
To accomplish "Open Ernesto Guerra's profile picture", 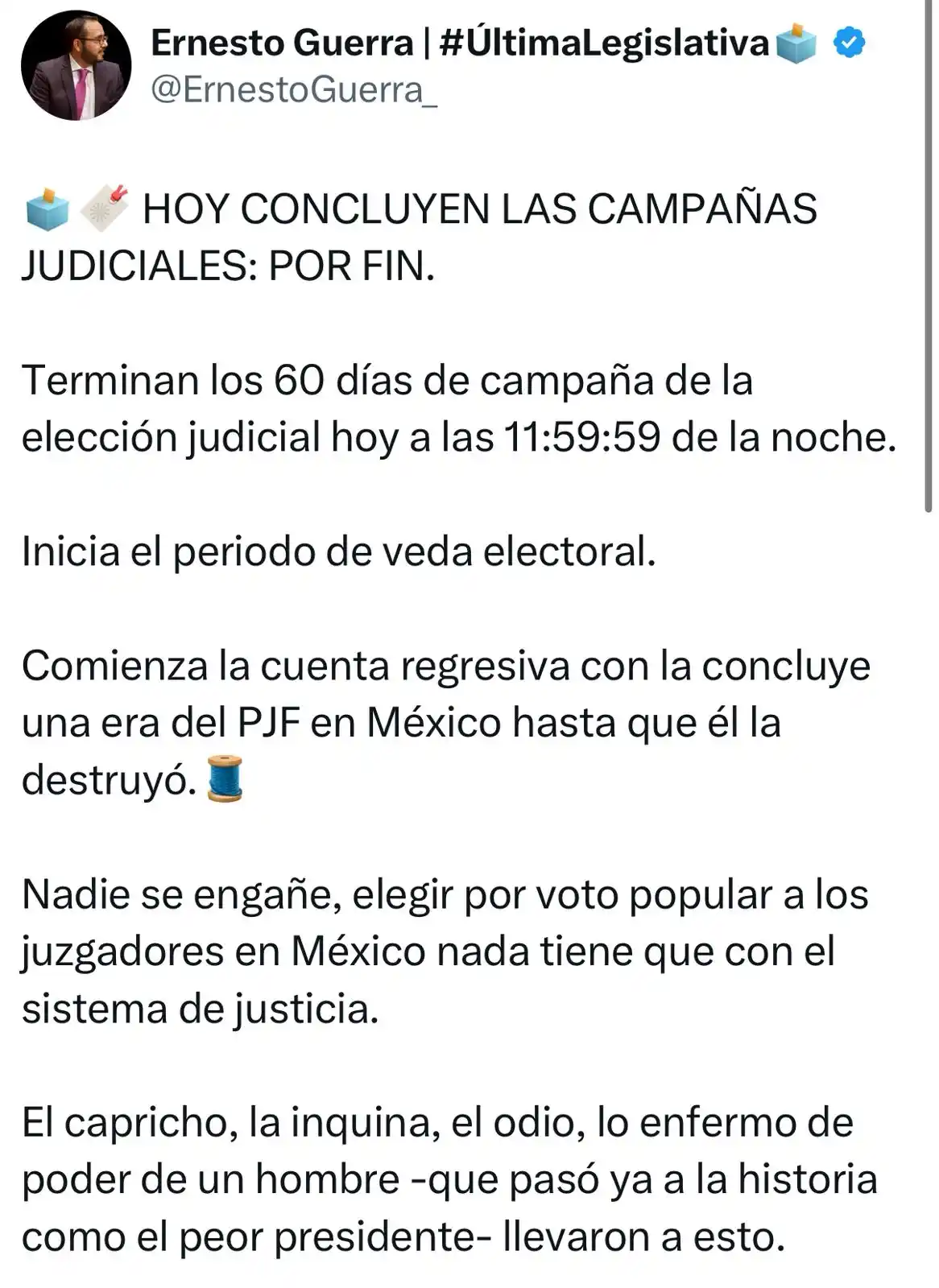I will pyautogui.click(x=76, y=65).
